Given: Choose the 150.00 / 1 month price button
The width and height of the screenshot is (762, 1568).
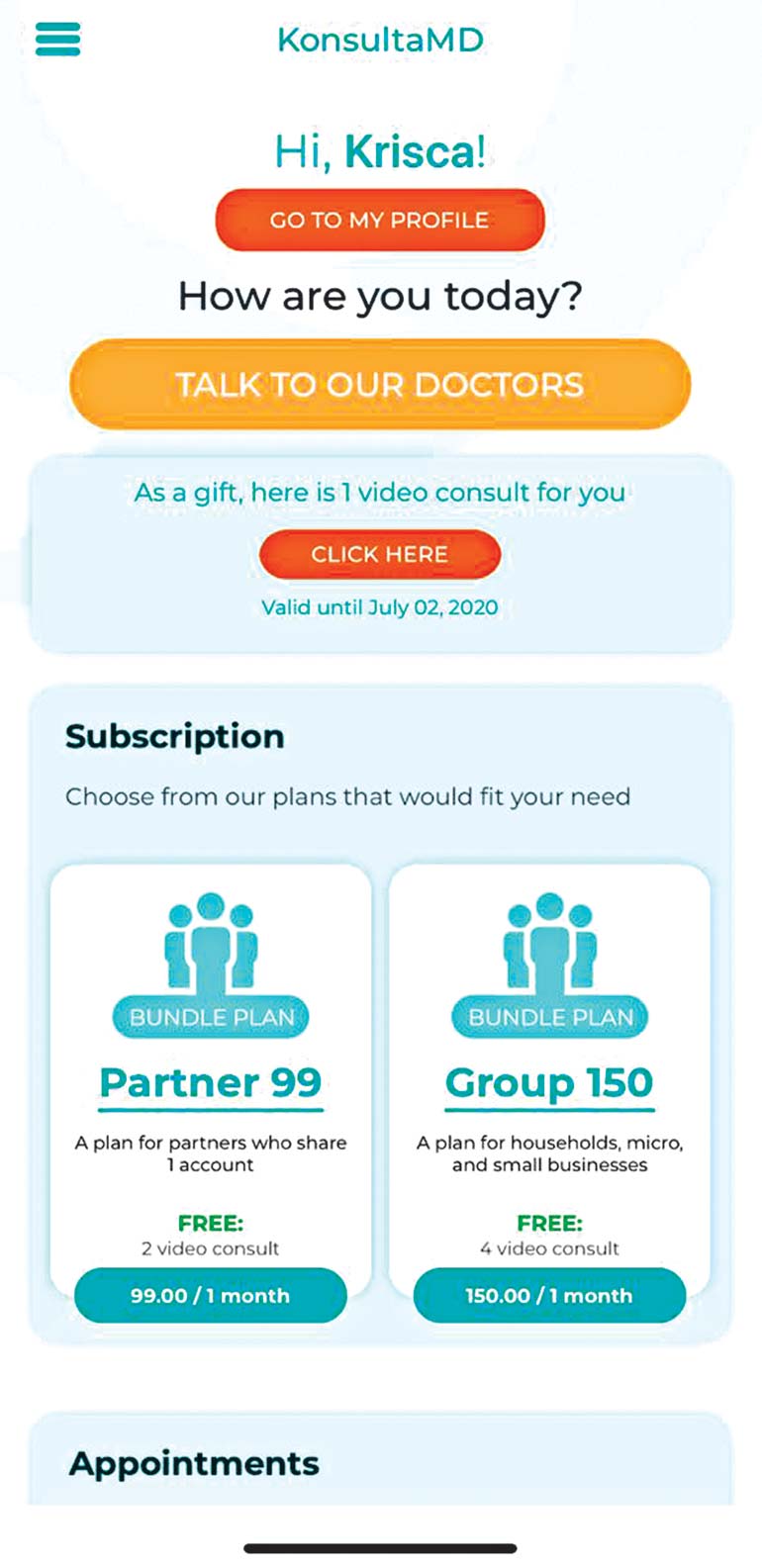Looking at the screenshot, I should coord(549,1296).
